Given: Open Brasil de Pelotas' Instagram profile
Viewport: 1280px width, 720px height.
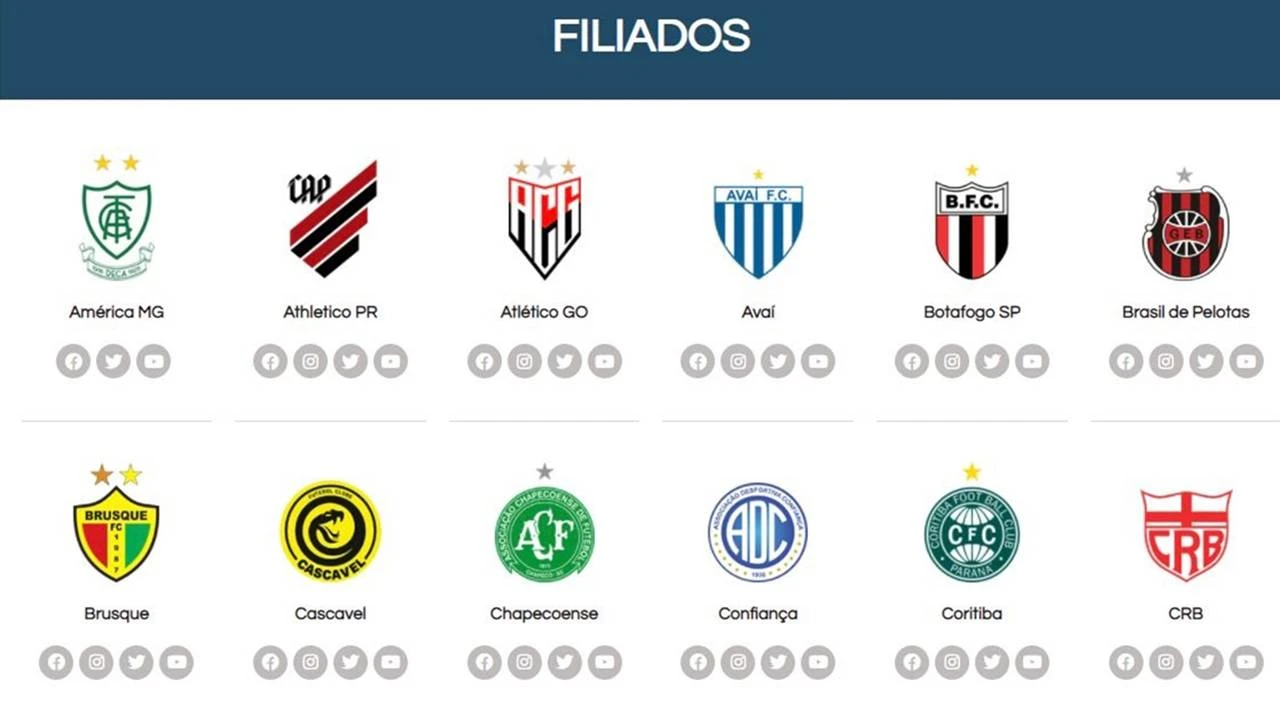Looking at the screenshot, I should point(1166,361).
